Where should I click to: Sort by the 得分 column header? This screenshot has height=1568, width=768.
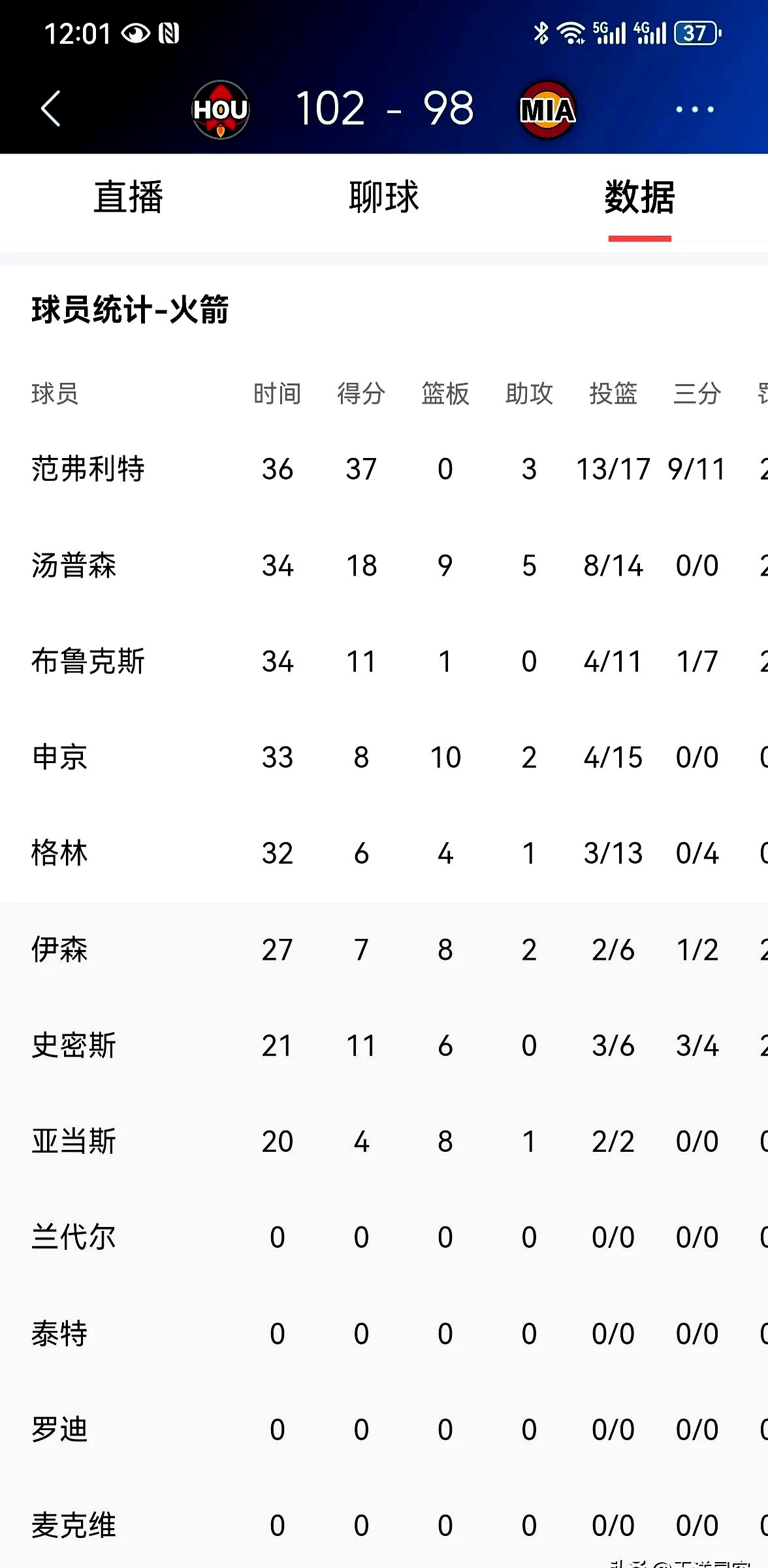[x=361, y=393]
